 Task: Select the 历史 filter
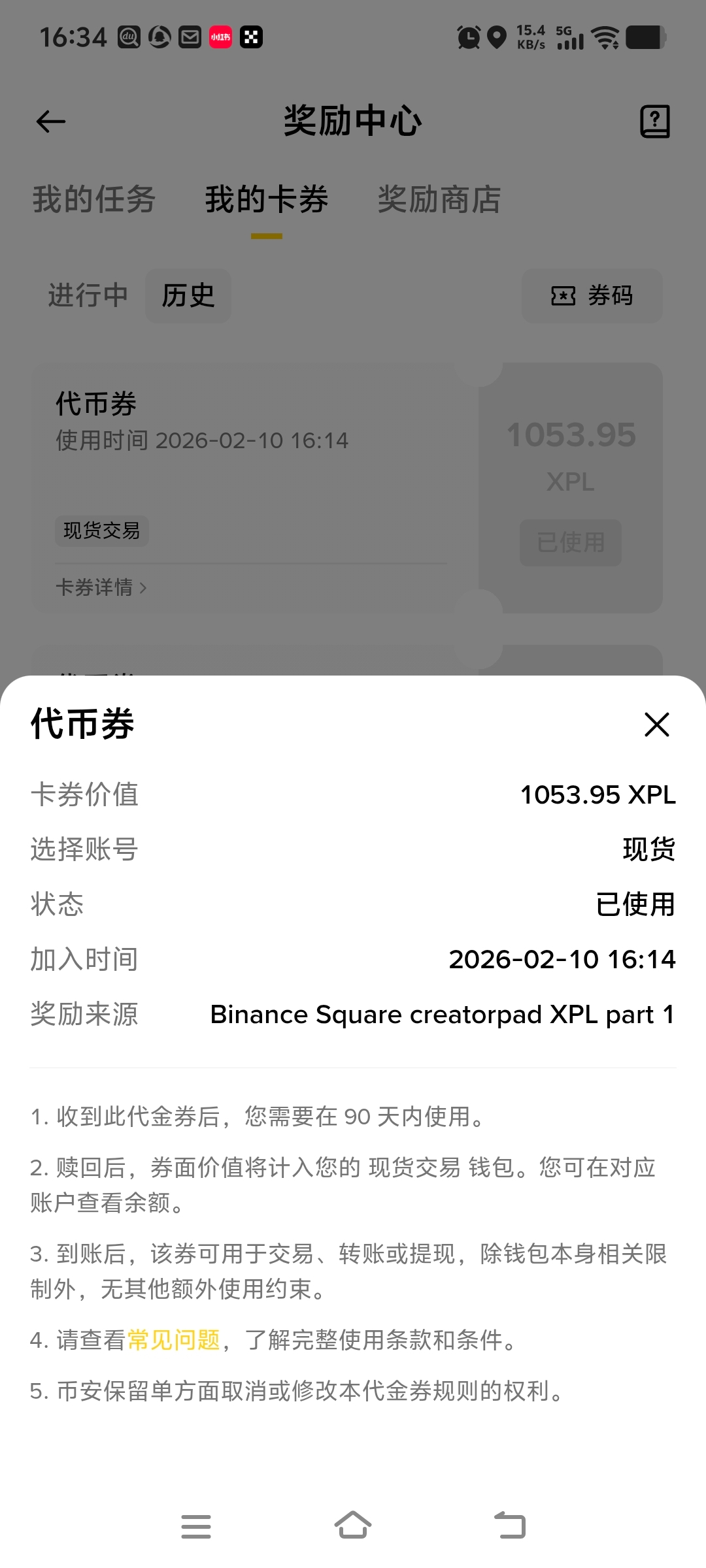pyautogui.click(x=188, y=296)
